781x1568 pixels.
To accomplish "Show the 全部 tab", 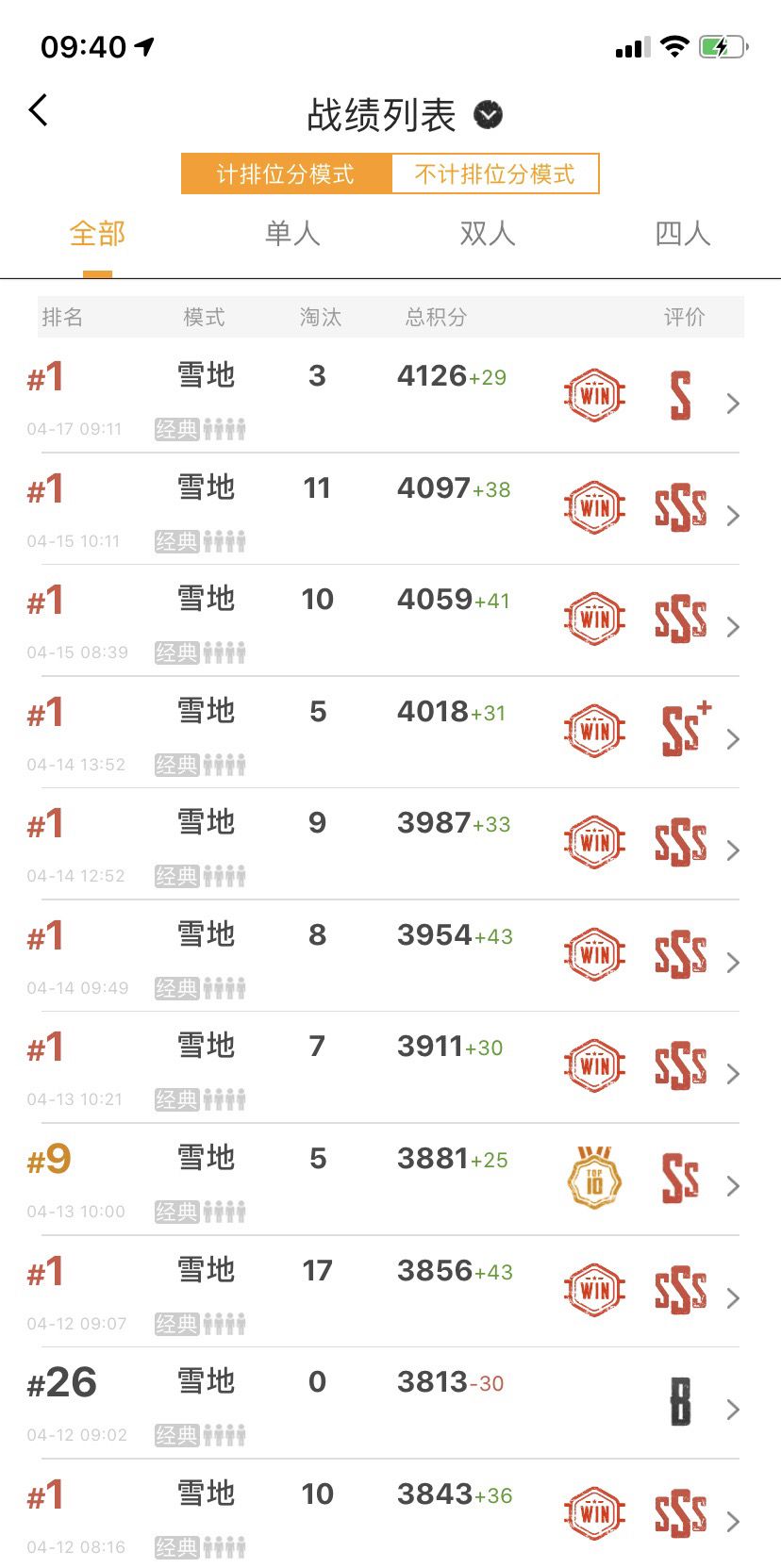I will (x=97, y=234).
